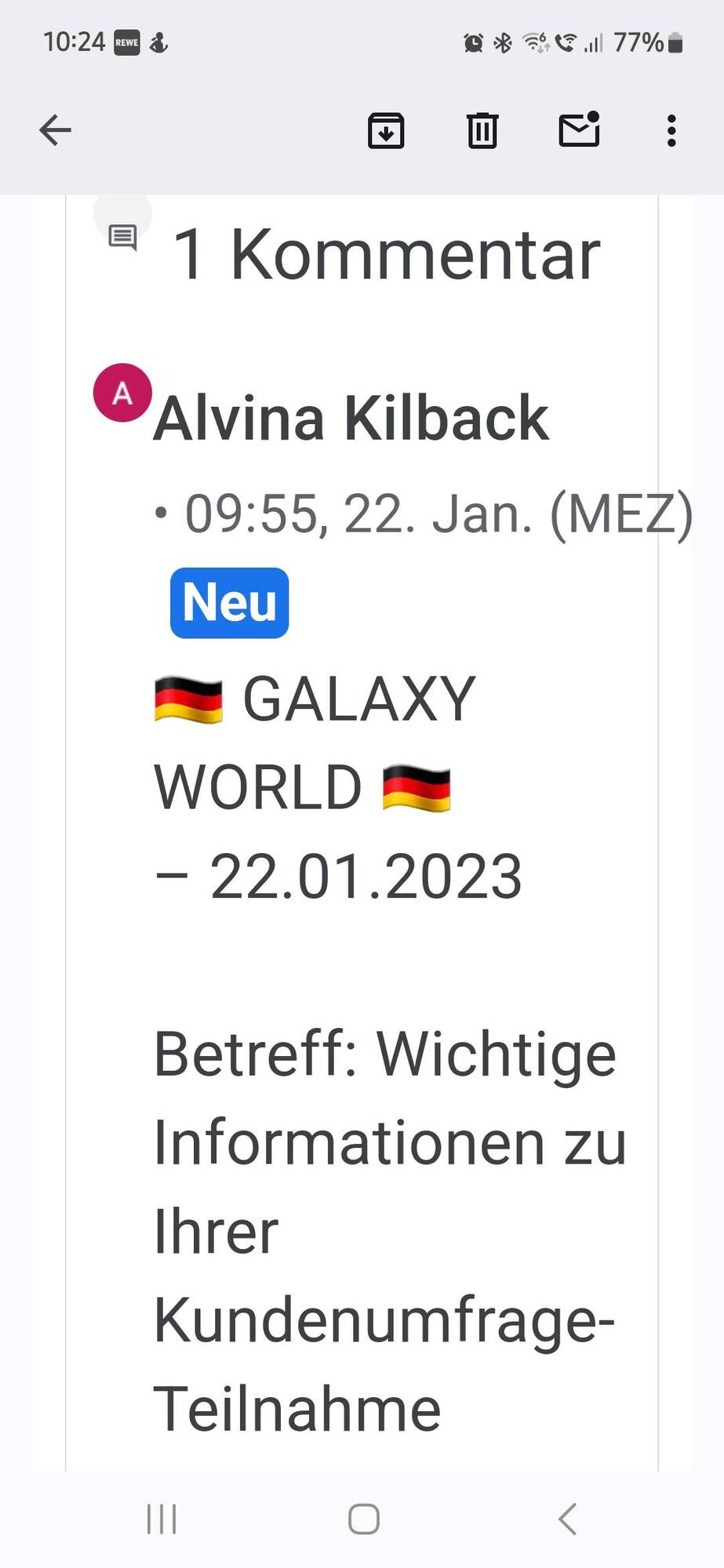Screen dimensions: 724x1568
Task: Open the recent apps view
Action: click(x=162, y=1519)
